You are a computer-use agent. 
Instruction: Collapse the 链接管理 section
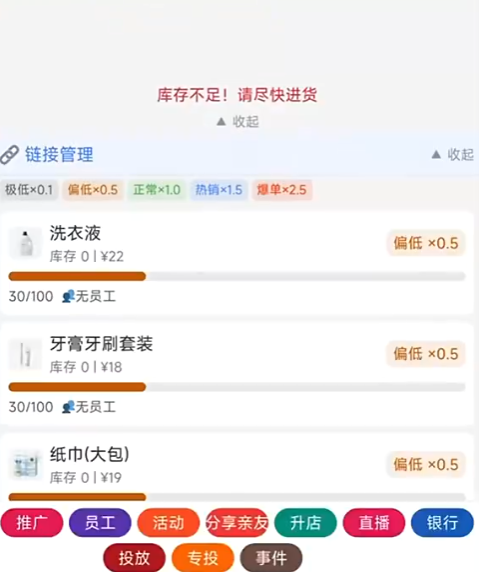coord(453,155)
